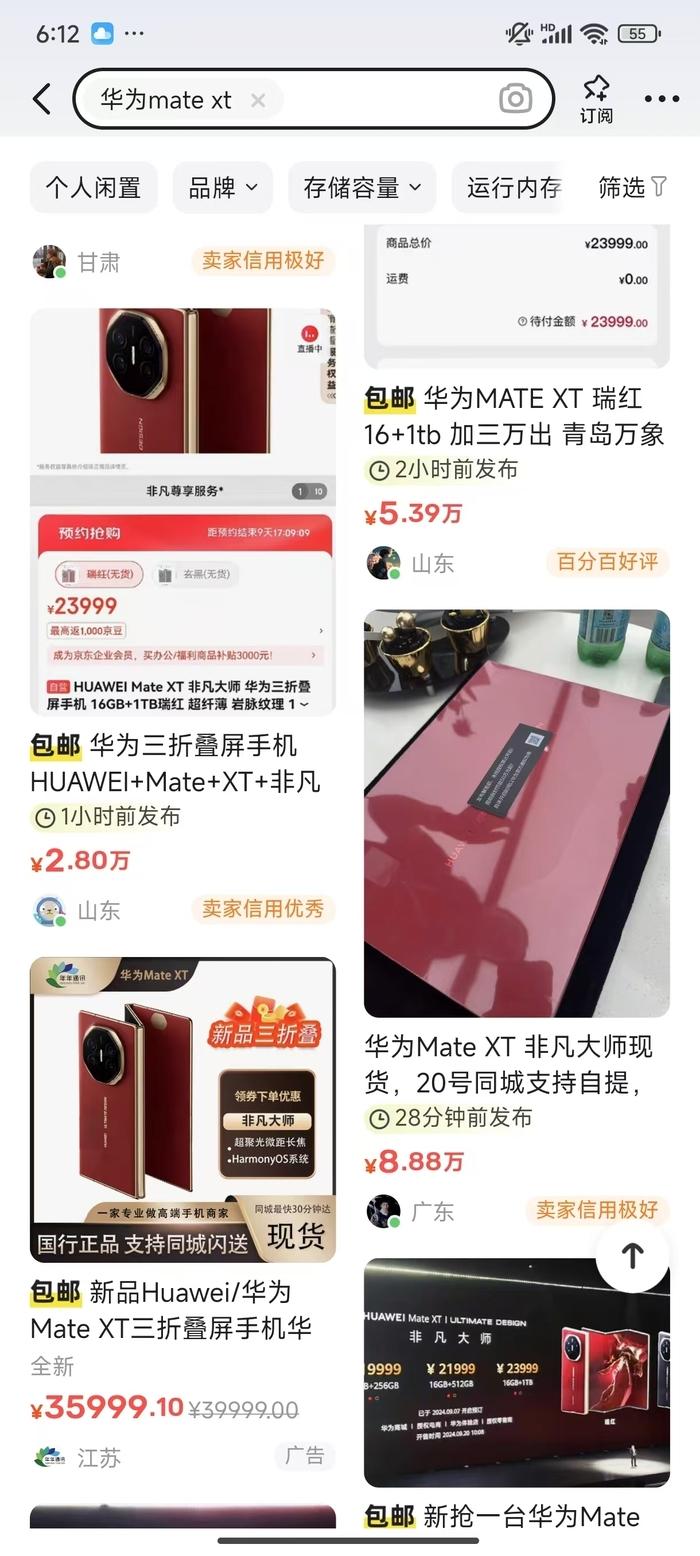Viewport: 700px width, 1556px height.
Task: Expand the 品牌 dropdown
Action: (223, 187)
